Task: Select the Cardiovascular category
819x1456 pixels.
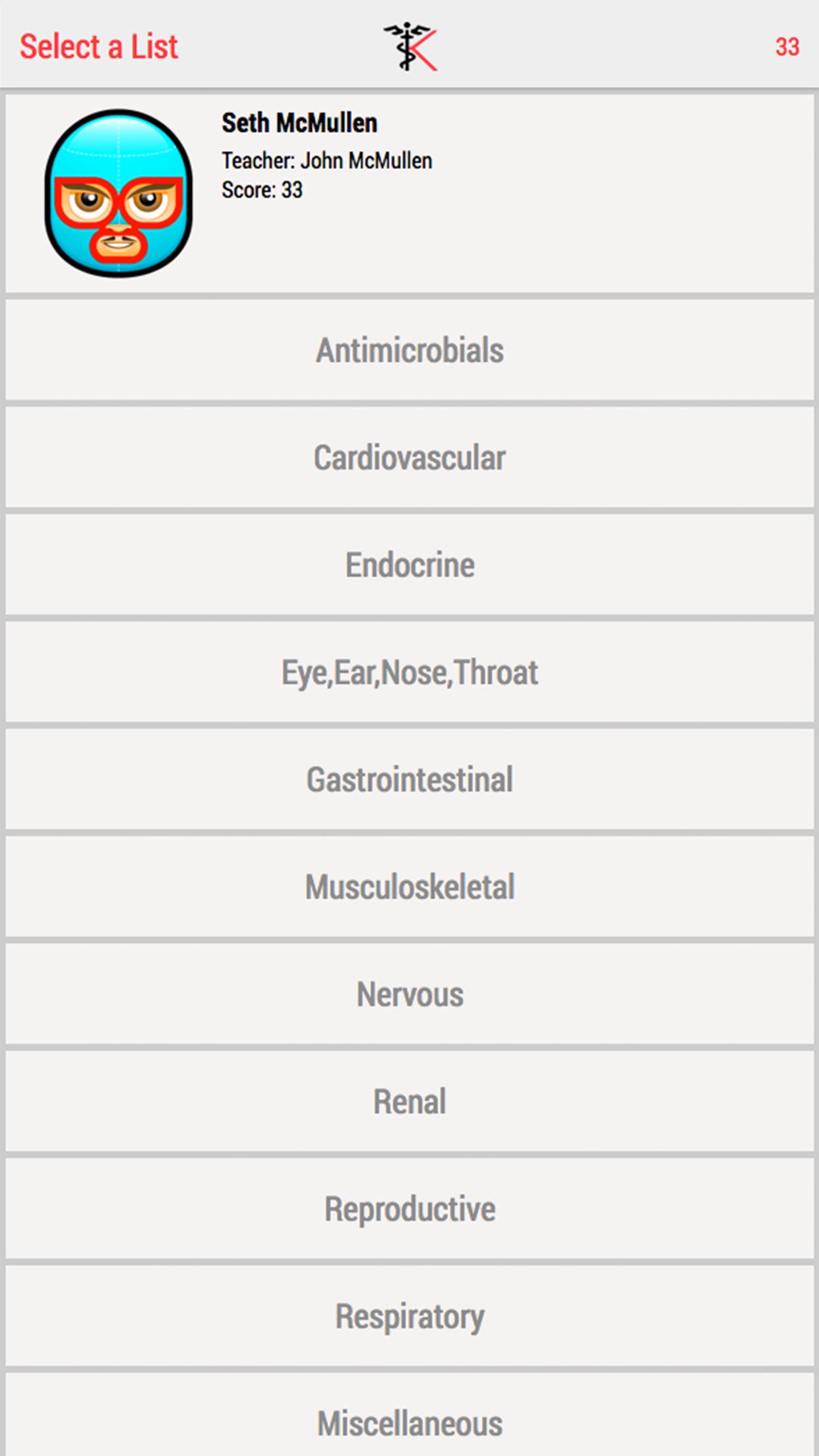Action: (x=409, y=457)
